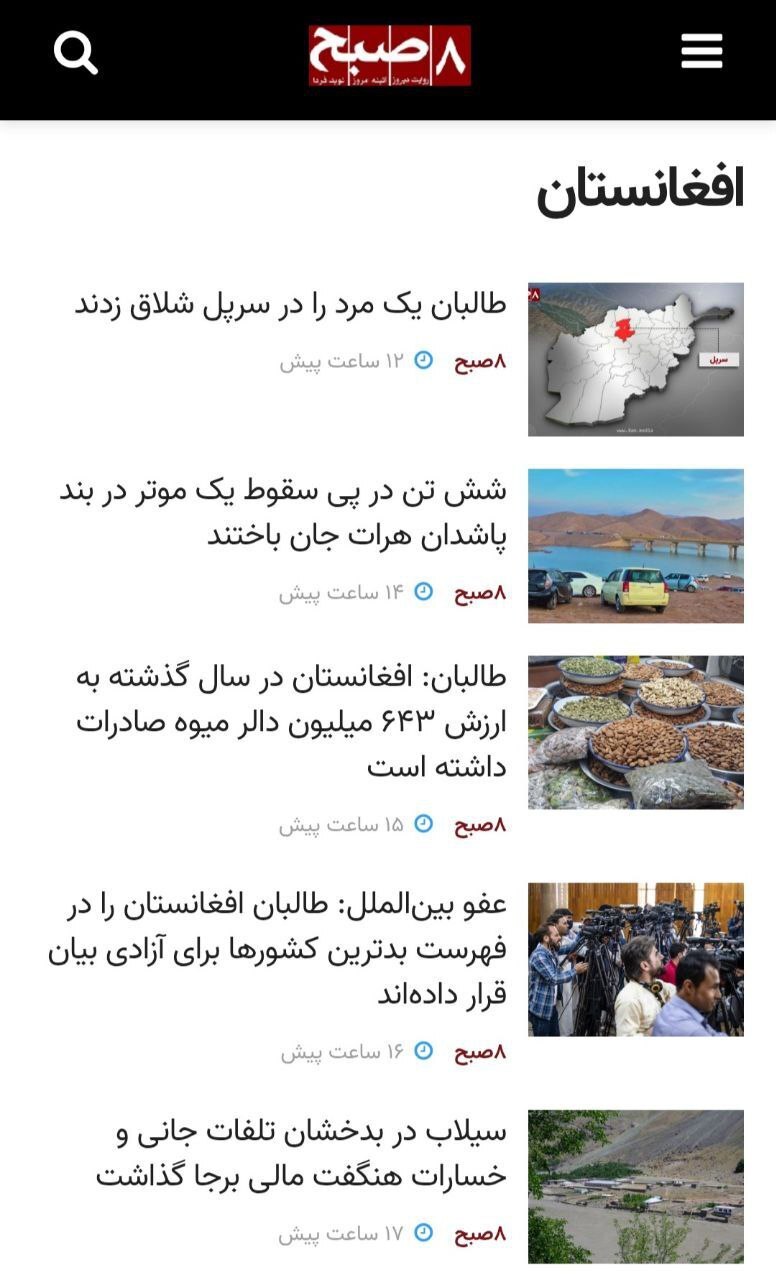The width and height of the screenshot is (776, 1280).
Task: Select the 8 Sobh author link under Badakhshan story
Action: coord(480,1234)
